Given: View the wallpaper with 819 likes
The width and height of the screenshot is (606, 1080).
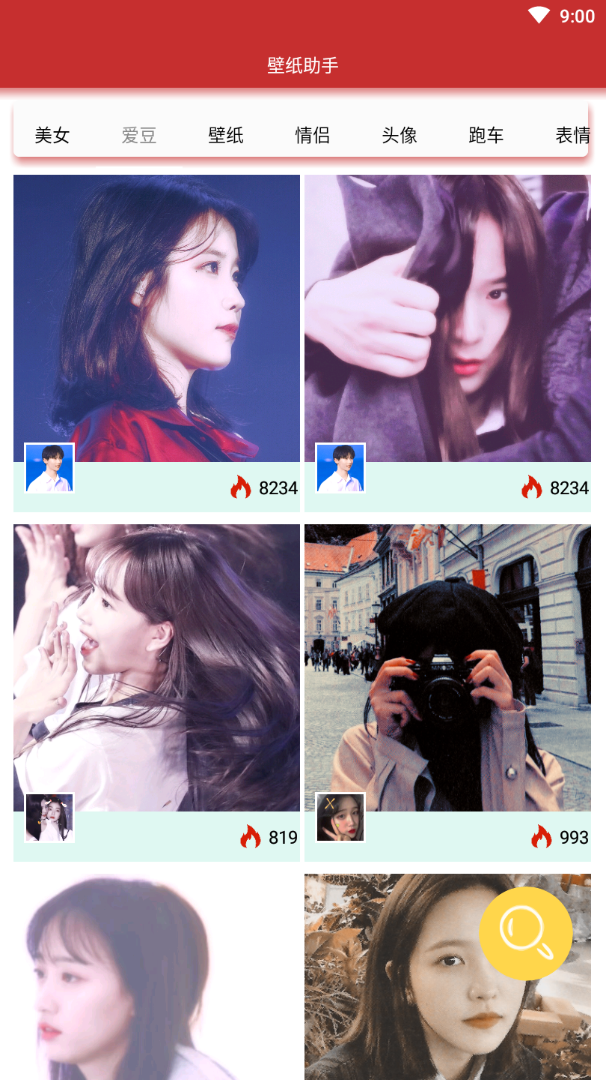Looking at the screenshot, I should point(156,667).
